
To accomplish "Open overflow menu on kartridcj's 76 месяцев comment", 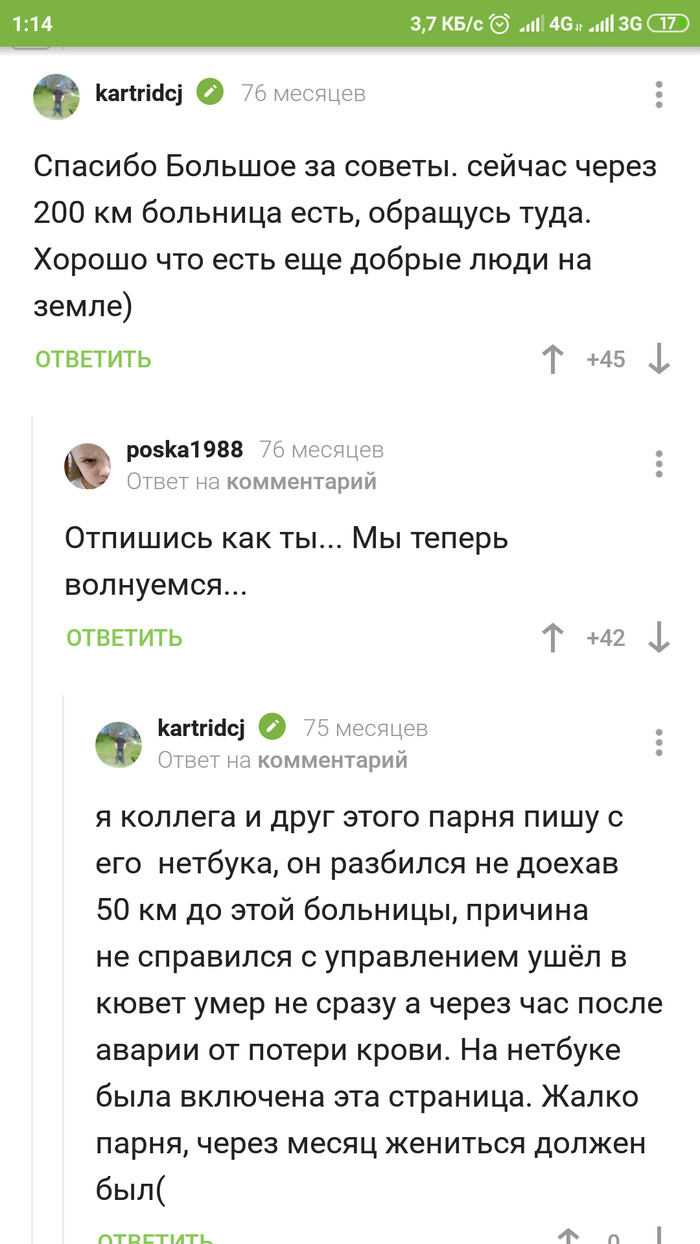I will (658, 94).
